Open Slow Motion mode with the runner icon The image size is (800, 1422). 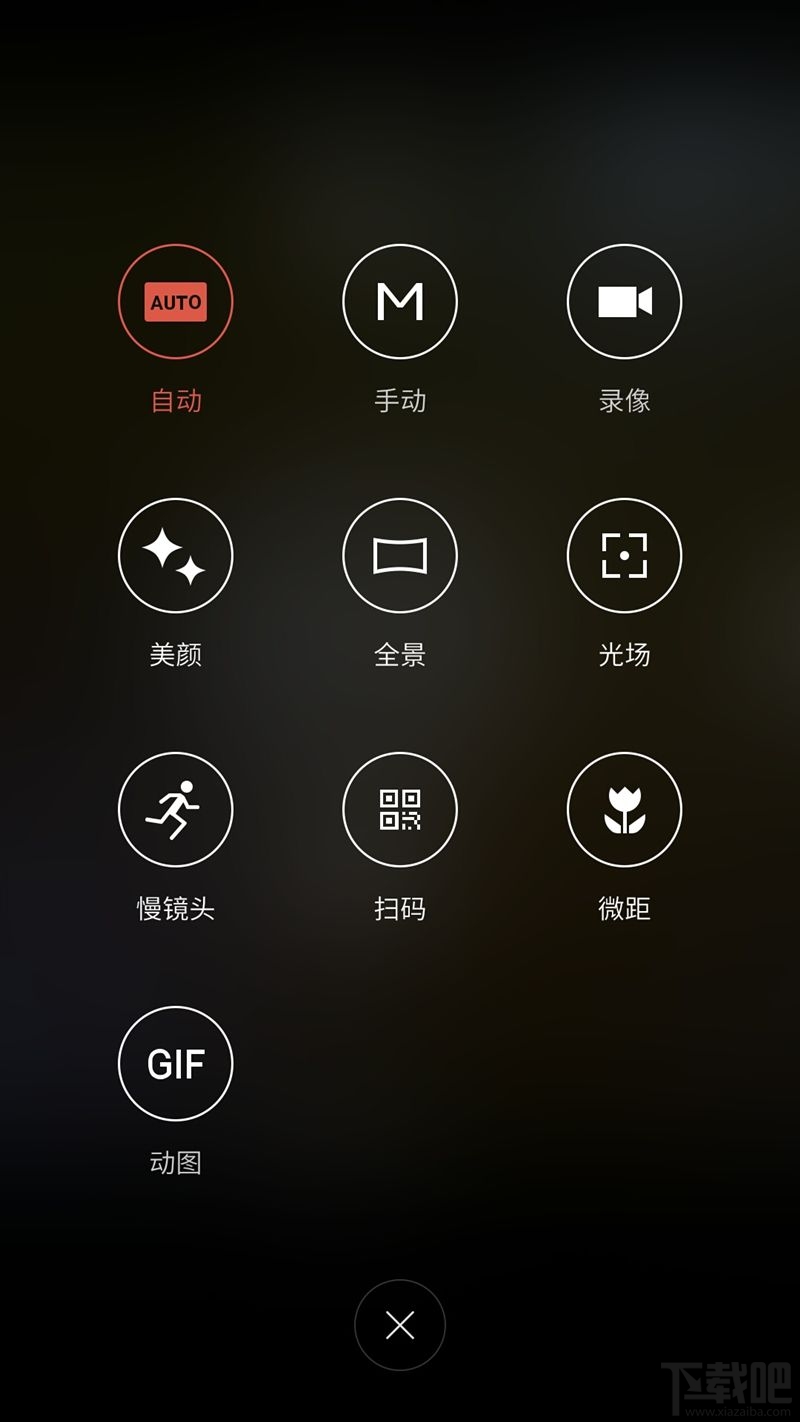(x=175, y=809)
